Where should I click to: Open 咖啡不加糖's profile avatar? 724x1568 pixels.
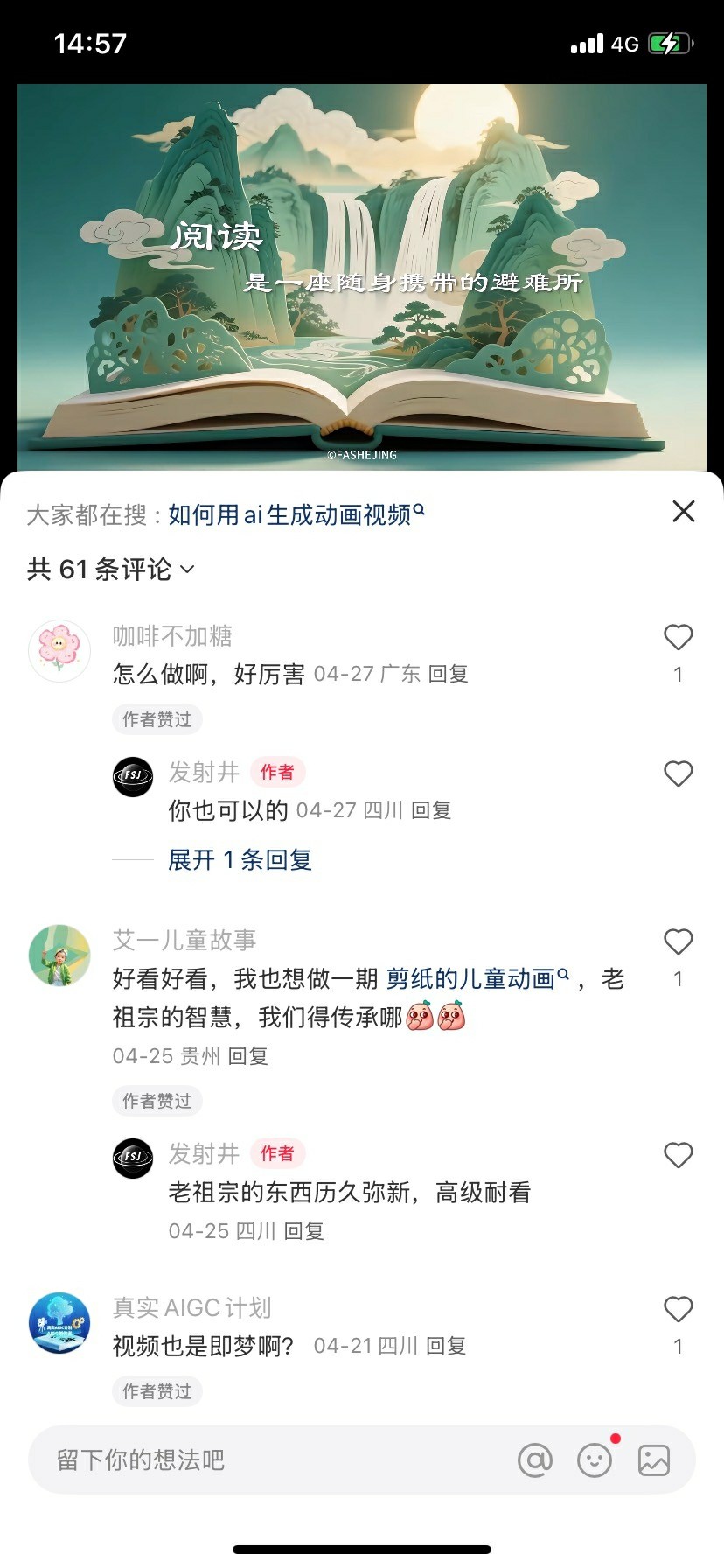tap(59, 651)
